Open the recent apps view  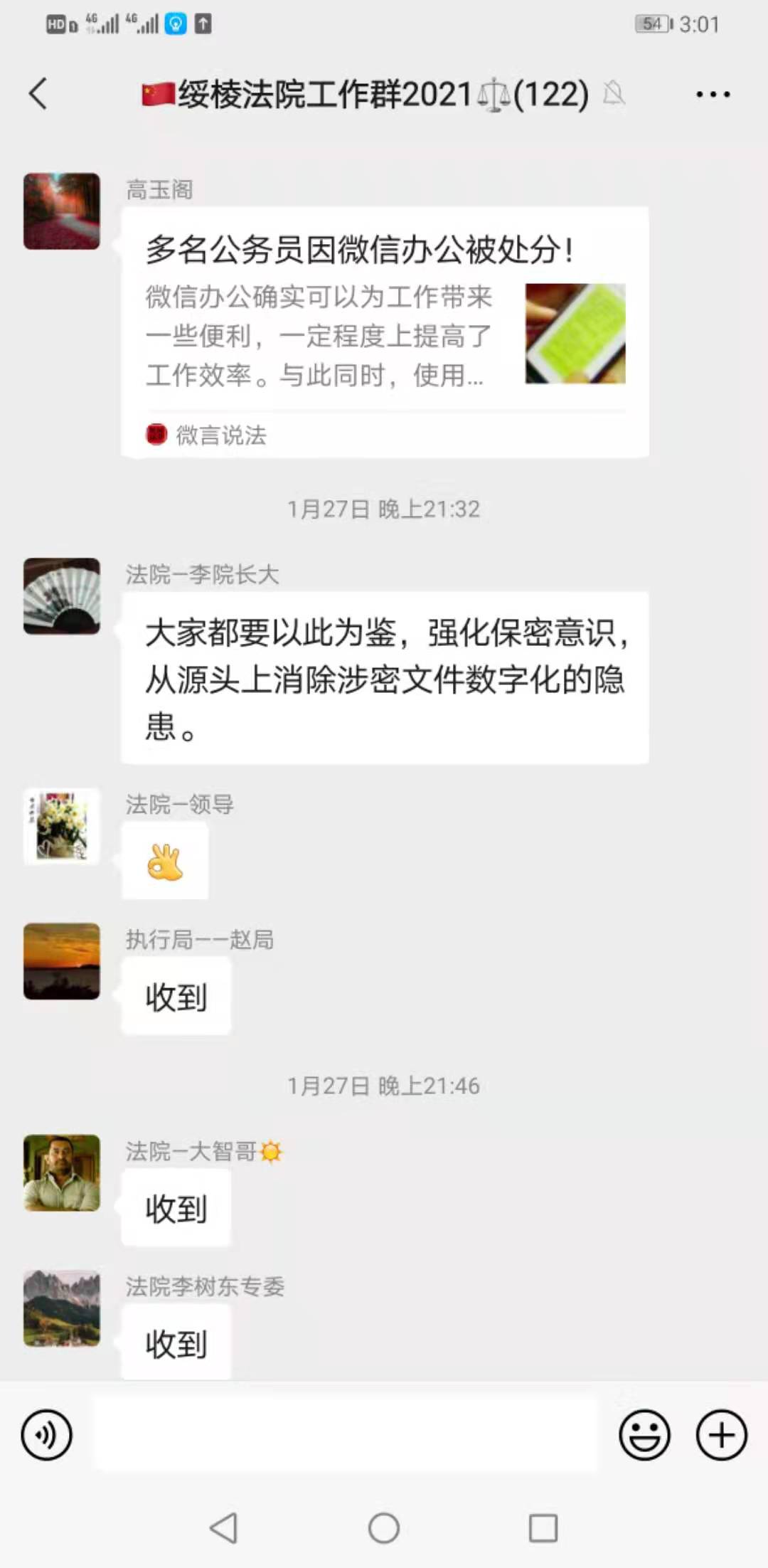pos(543,1527)
